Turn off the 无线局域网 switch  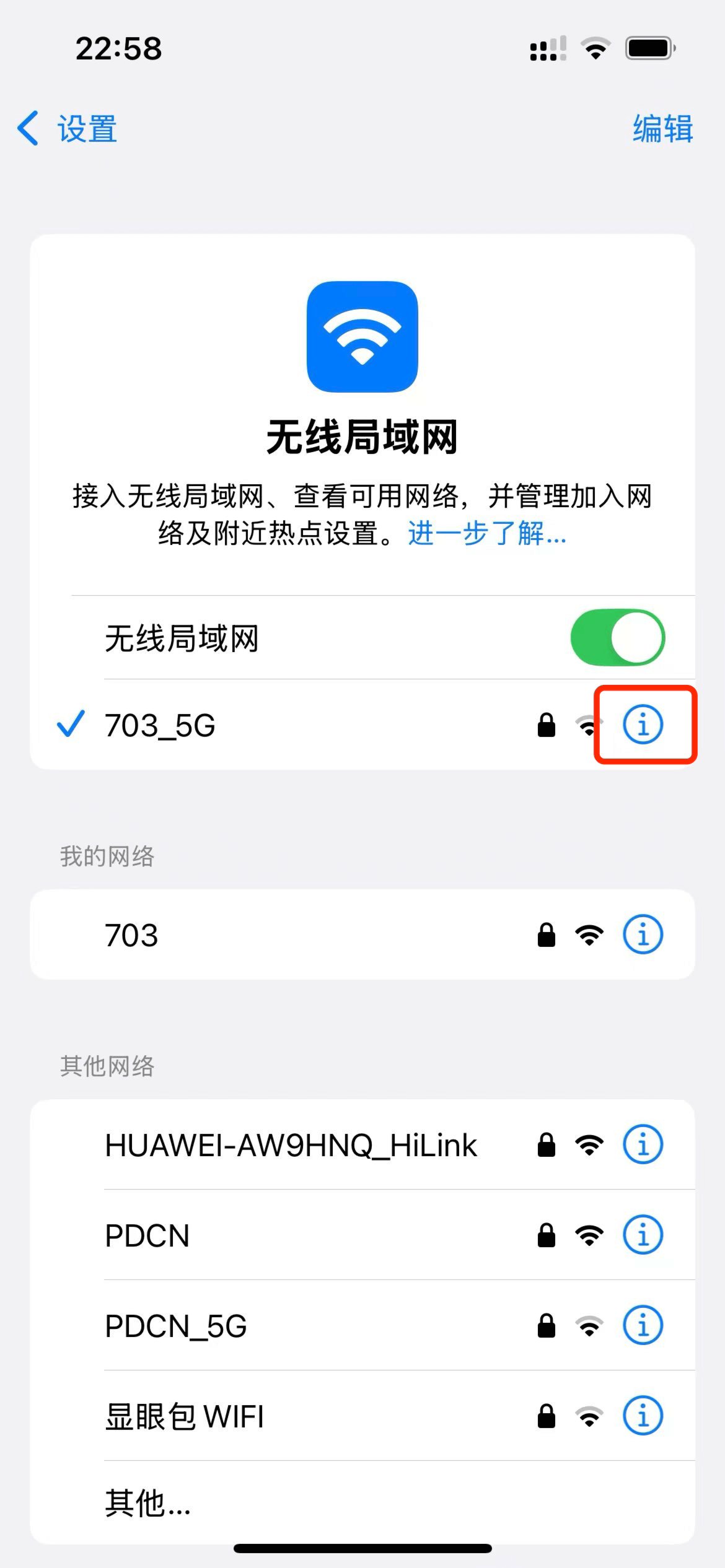coord(617,638)
